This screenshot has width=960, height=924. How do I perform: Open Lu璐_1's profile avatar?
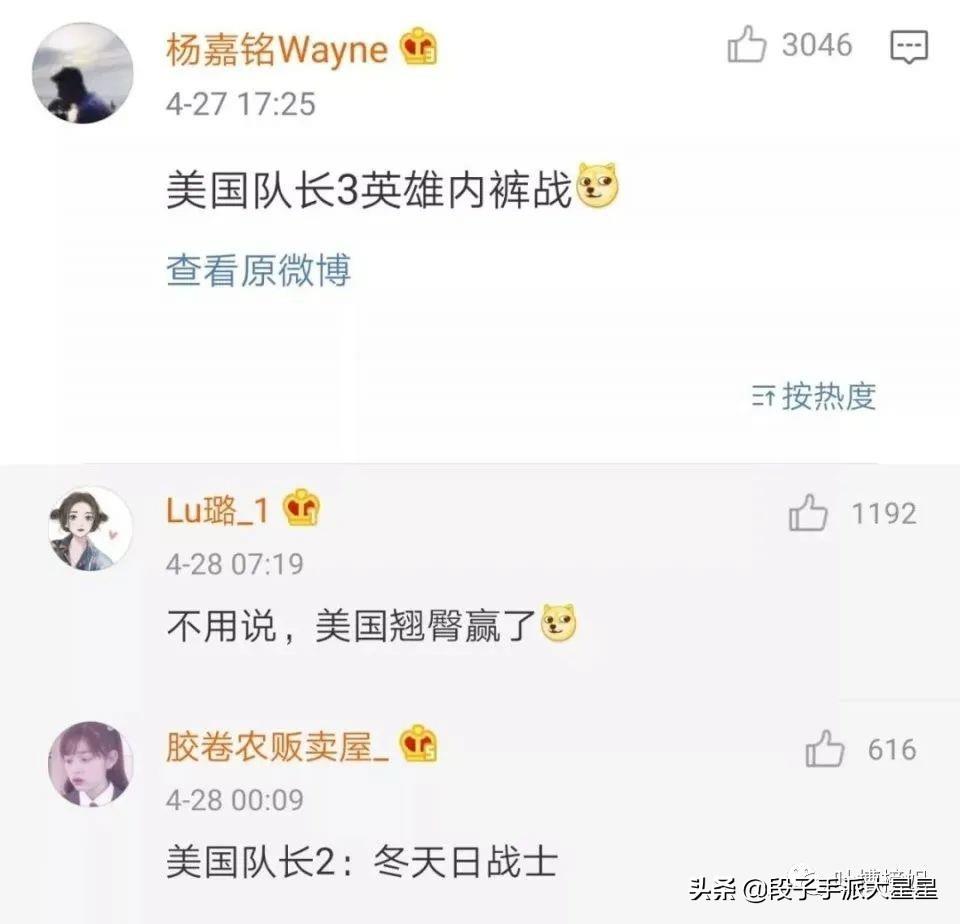90,529
